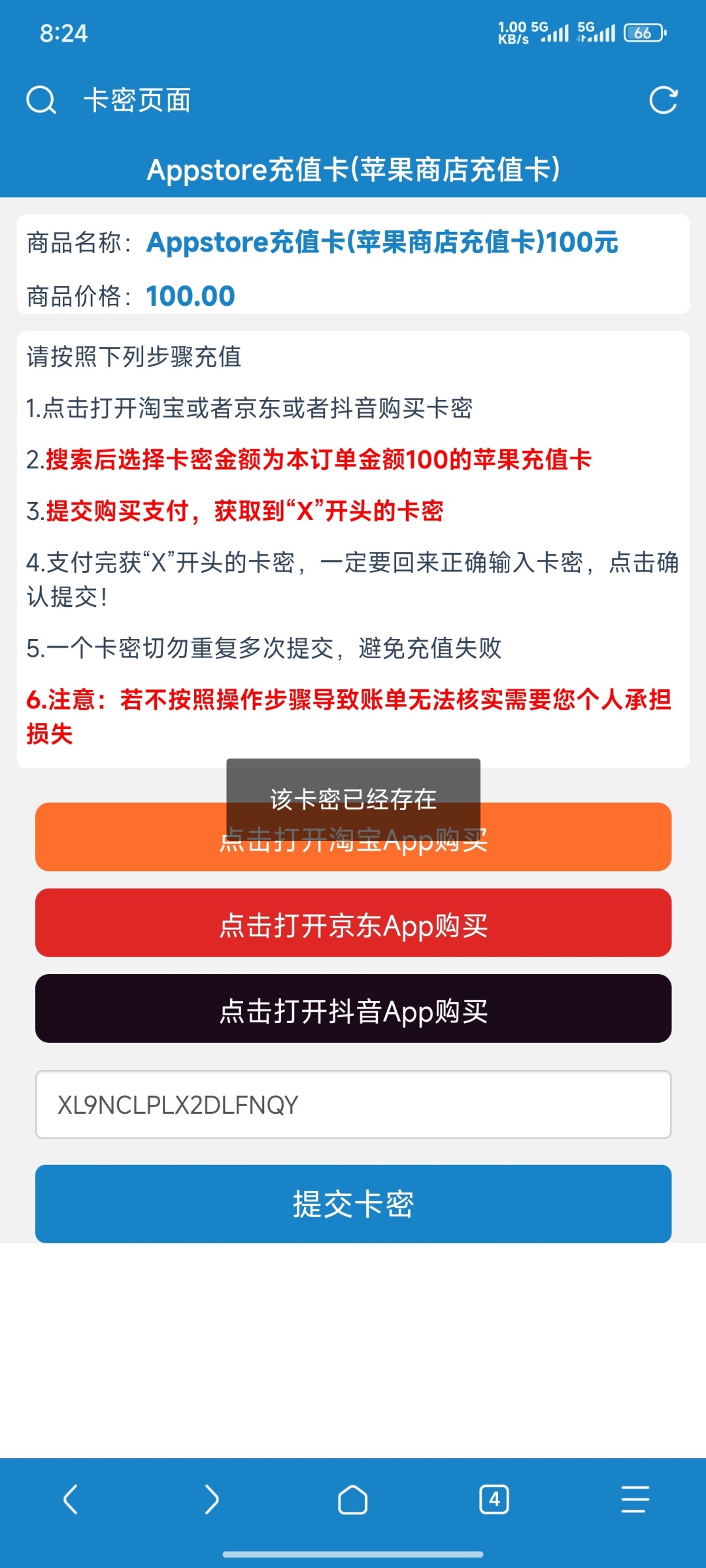The image size is (706, 1568).
Task: Focus the card code input field
Action: coord(353,1105)
